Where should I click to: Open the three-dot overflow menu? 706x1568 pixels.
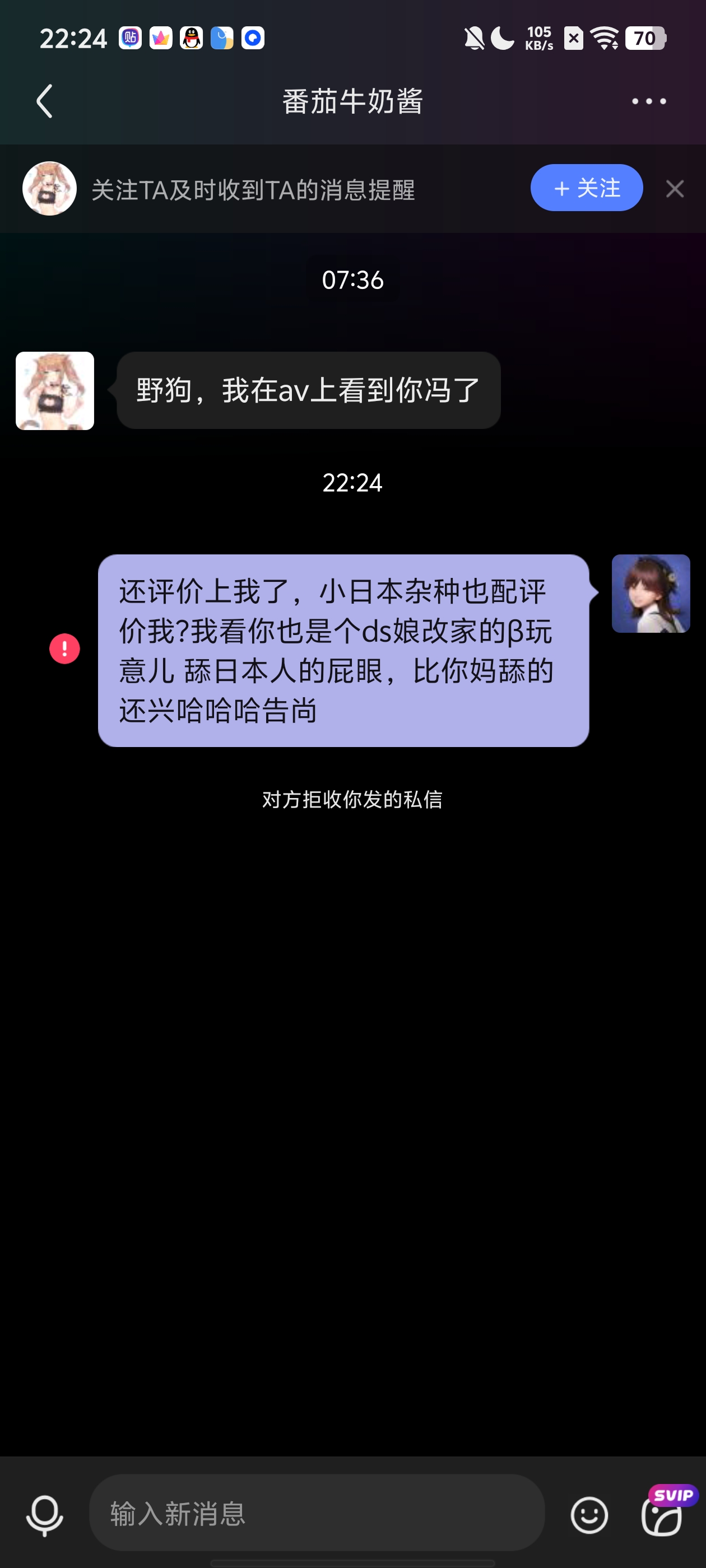(x=649, y=101)
